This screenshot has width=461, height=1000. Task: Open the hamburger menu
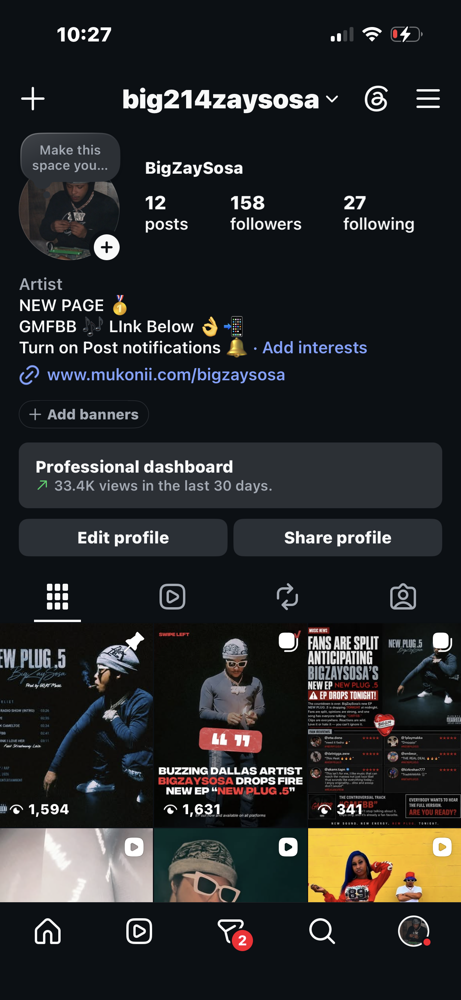[x=428, y=99]
